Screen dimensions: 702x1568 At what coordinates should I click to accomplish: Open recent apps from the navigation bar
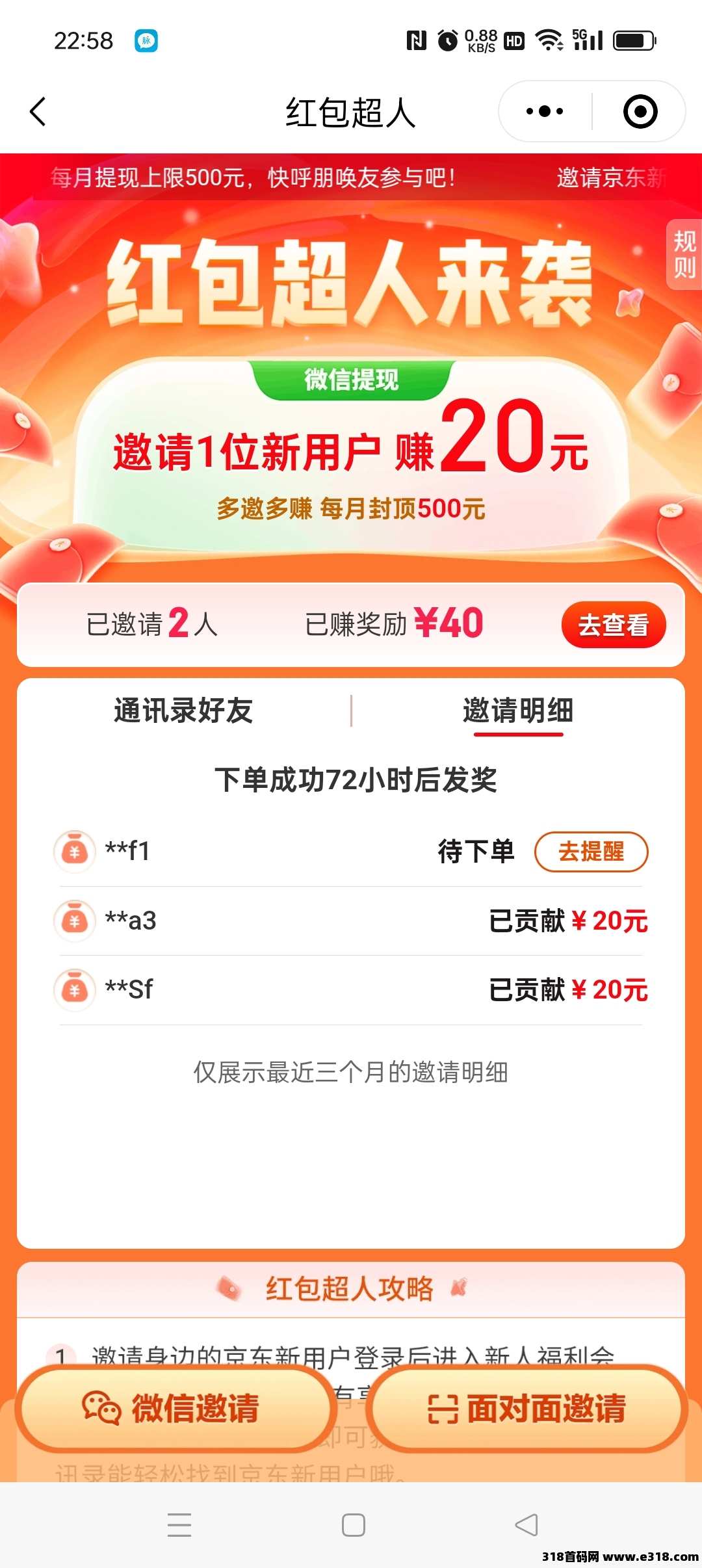tap(179, 1524)
